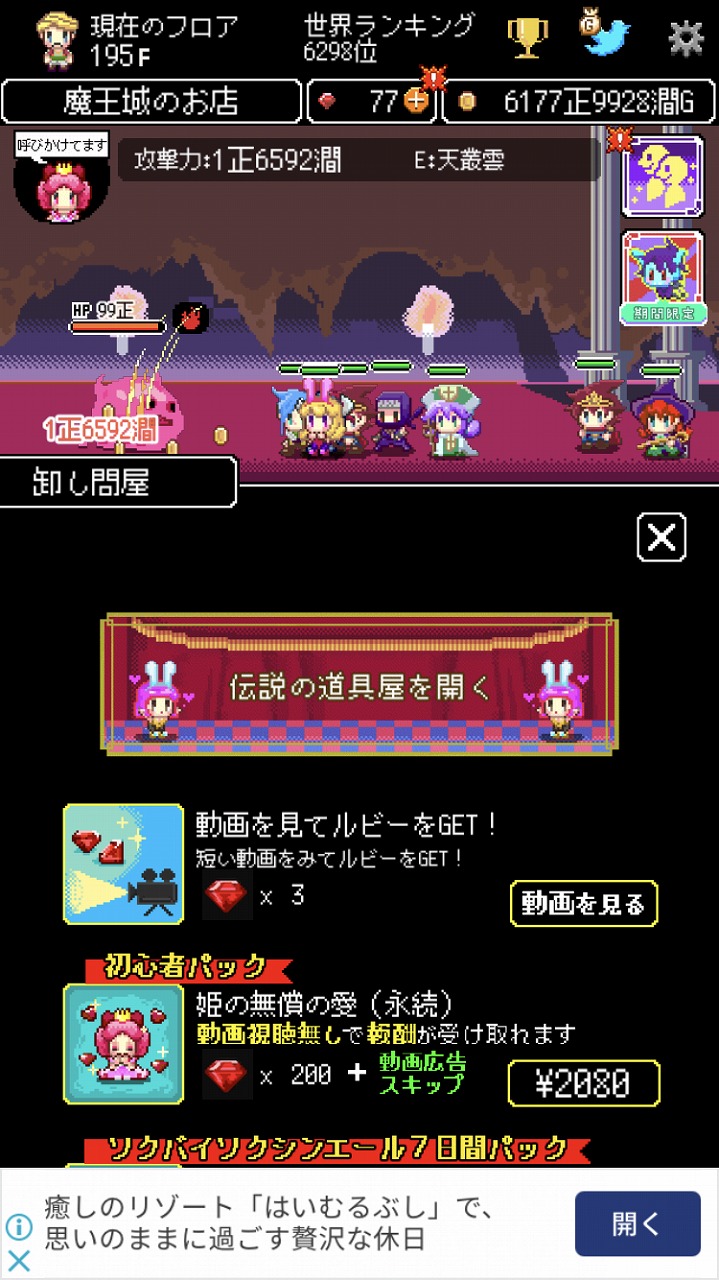The height and width of the screenshot is (1280, 719).
Task: Open the player avatar floor profile
Action: 59,40
